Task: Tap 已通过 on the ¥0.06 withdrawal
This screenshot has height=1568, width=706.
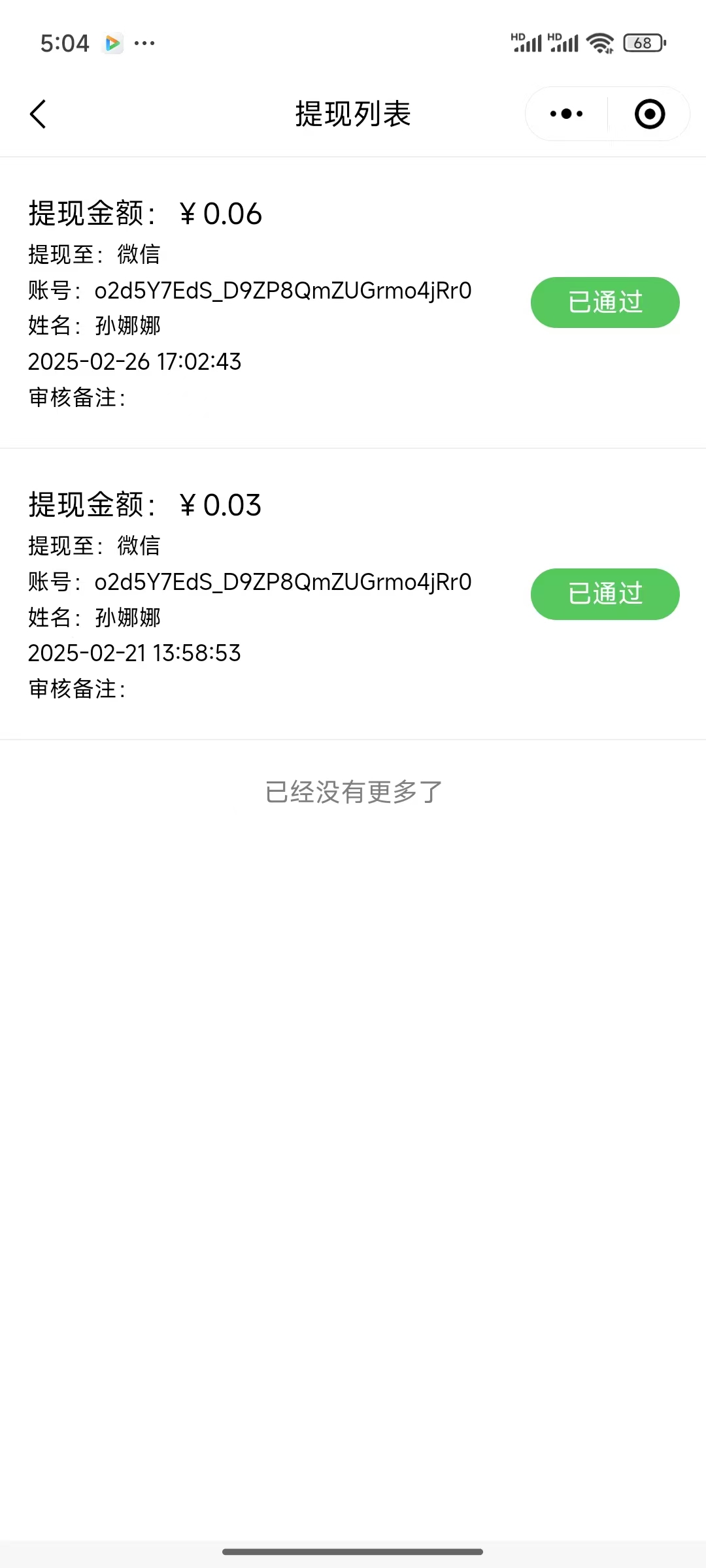Action: 605,302
